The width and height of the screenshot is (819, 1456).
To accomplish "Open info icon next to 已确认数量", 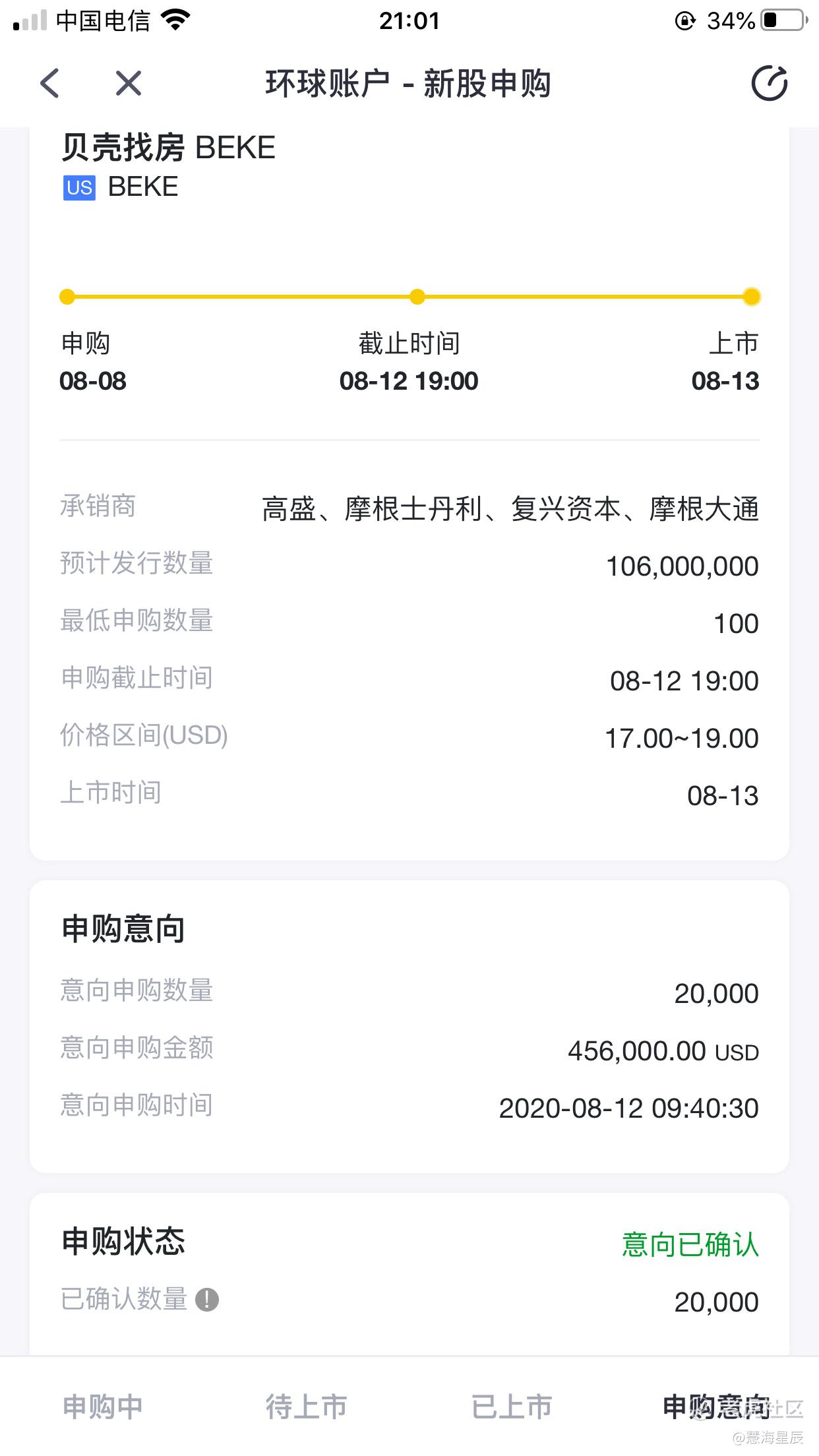I will tap(207, 1300).
